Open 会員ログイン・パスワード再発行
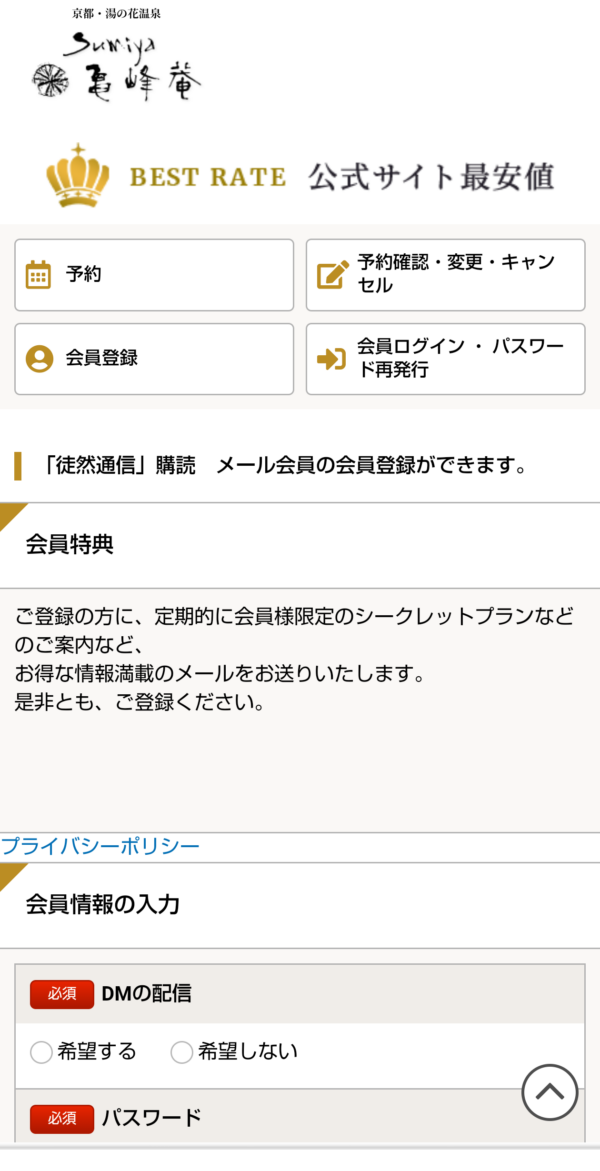The image size is (600, 1171). point(445,359)
